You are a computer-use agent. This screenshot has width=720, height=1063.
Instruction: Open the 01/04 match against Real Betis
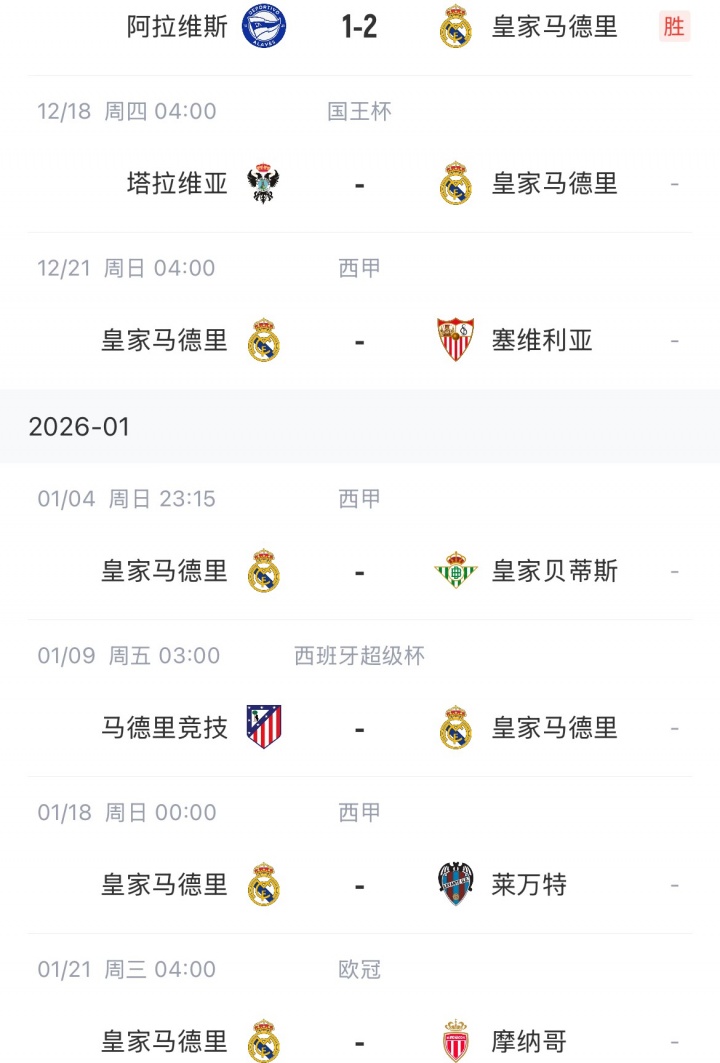tap(359, 571)
